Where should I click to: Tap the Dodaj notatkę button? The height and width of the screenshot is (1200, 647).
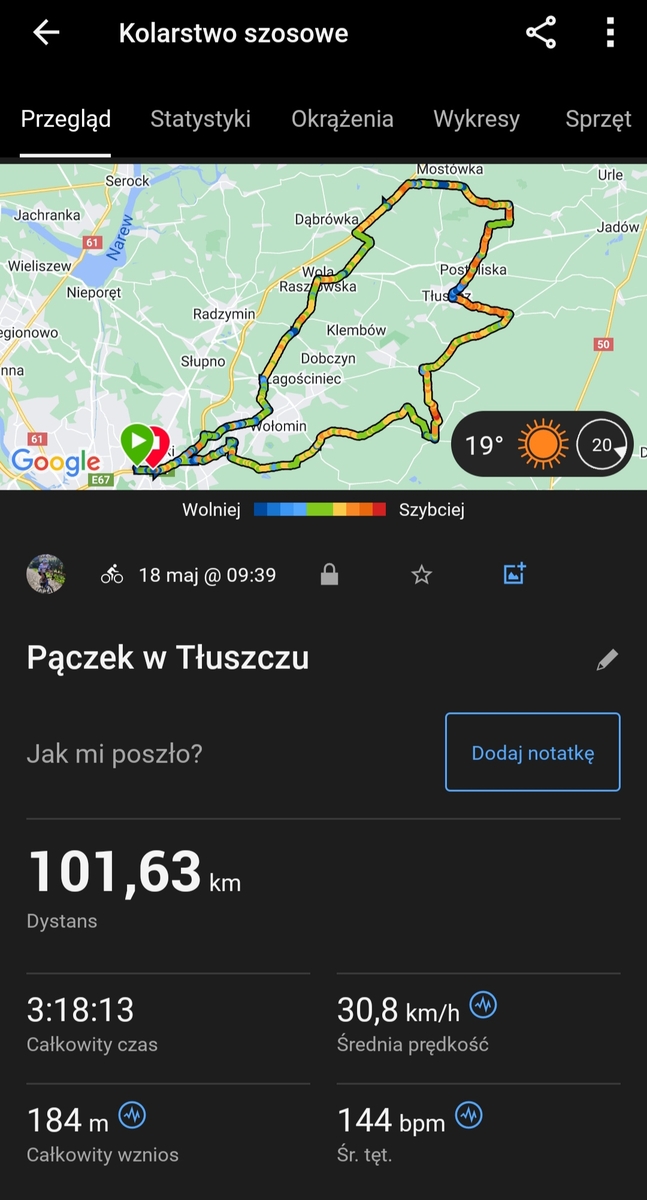[532, 752]
